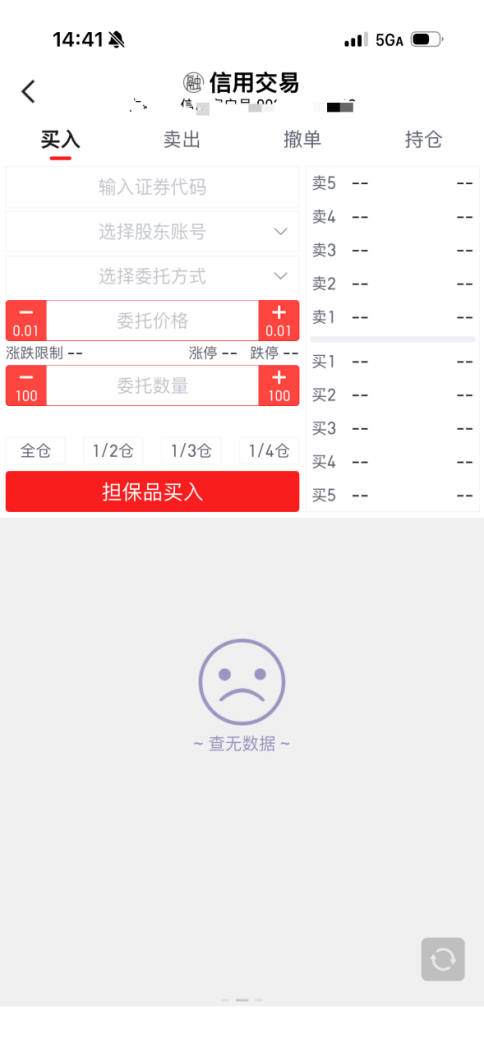Refresh data with the floating refresh icon

coord(443,959)
